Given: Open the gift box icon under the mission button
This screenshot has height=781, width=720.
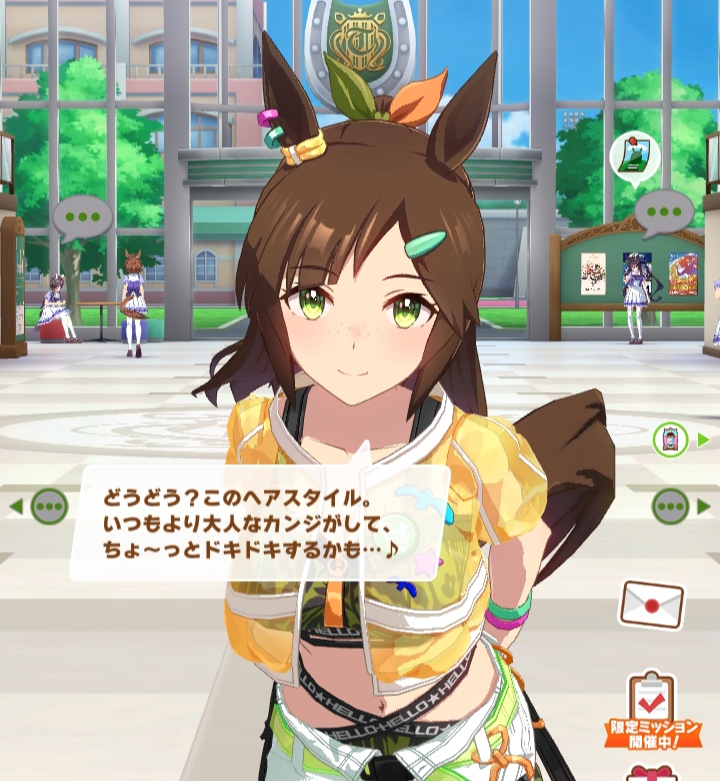Looking at the screenshot, I should [x=652, y=773].
